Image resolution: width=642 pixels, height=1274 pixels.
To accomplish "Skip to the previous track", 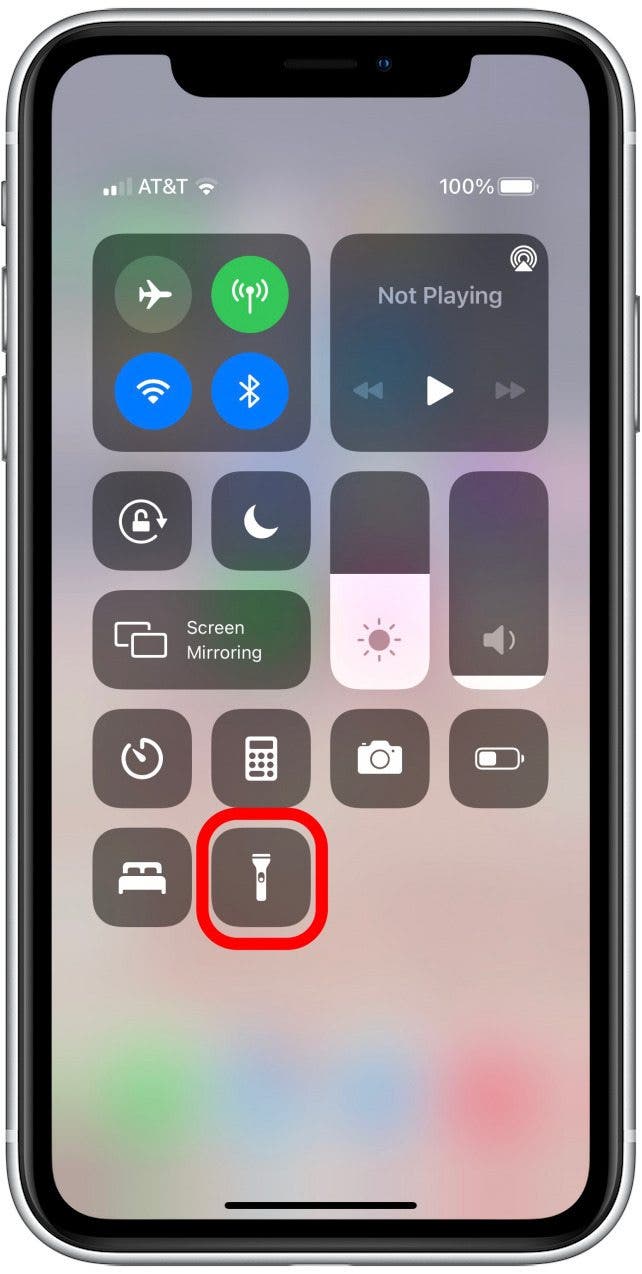I will pyautogui.click(x=368, y=391).
